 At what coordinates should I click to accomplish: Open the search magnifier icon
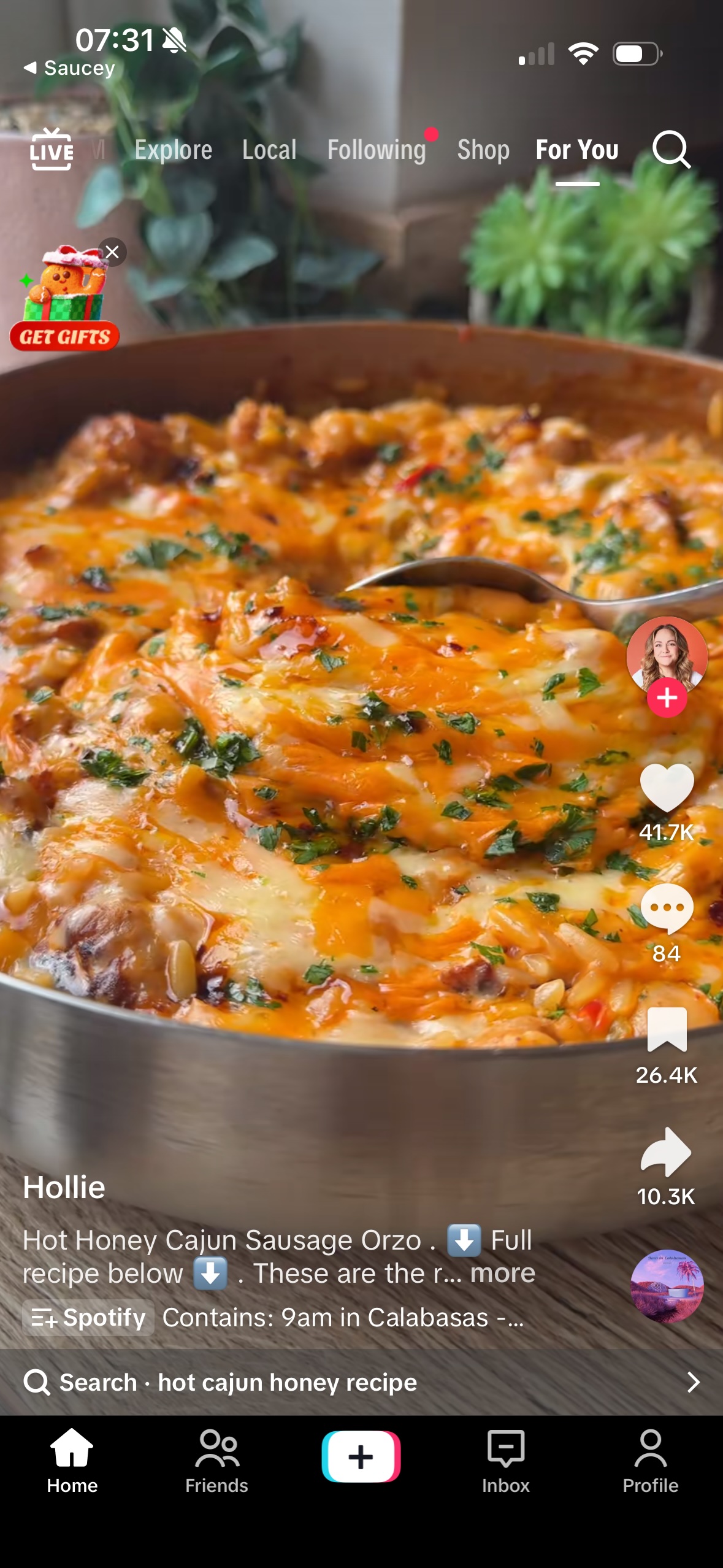[x=672, y=151]
